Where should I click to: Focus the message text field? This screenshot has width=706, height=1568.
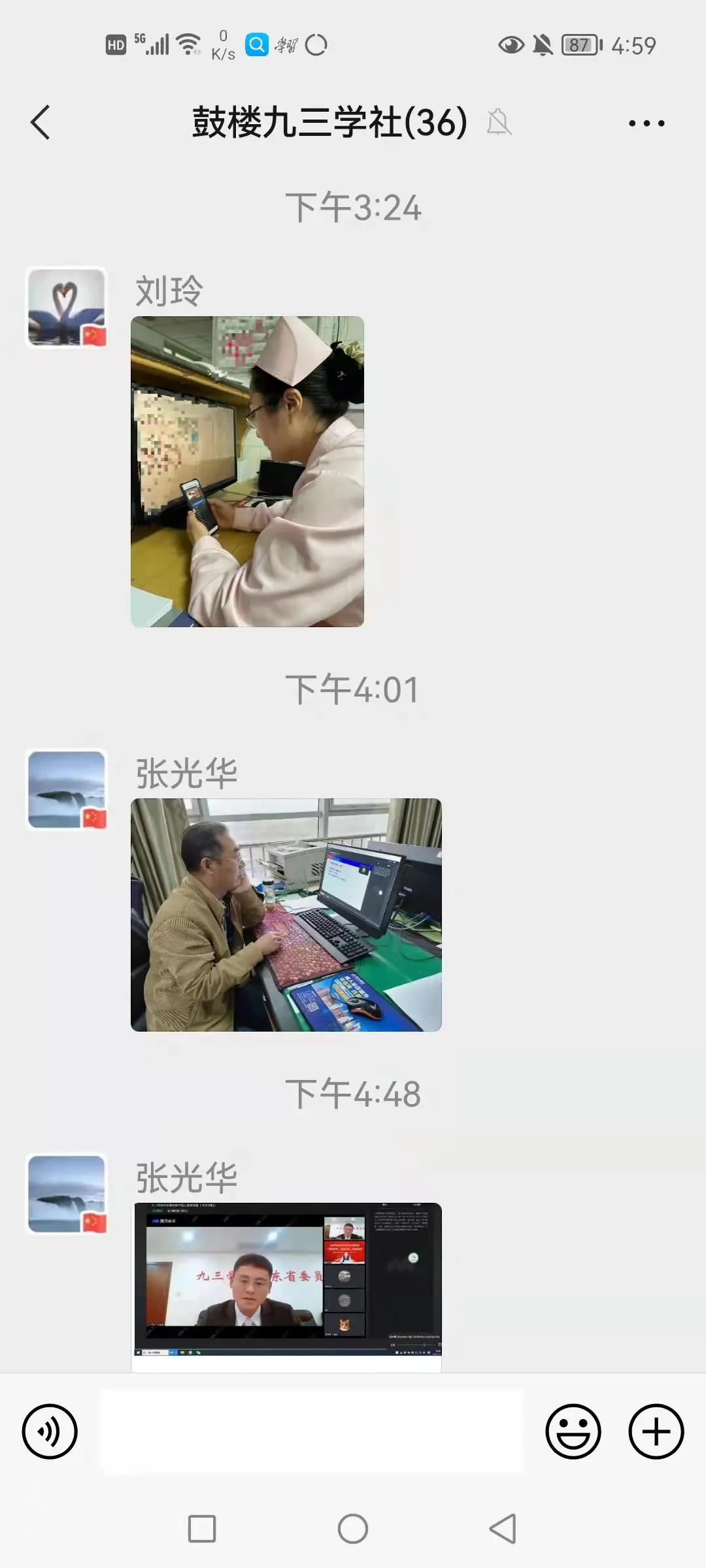pos(311,1431)
